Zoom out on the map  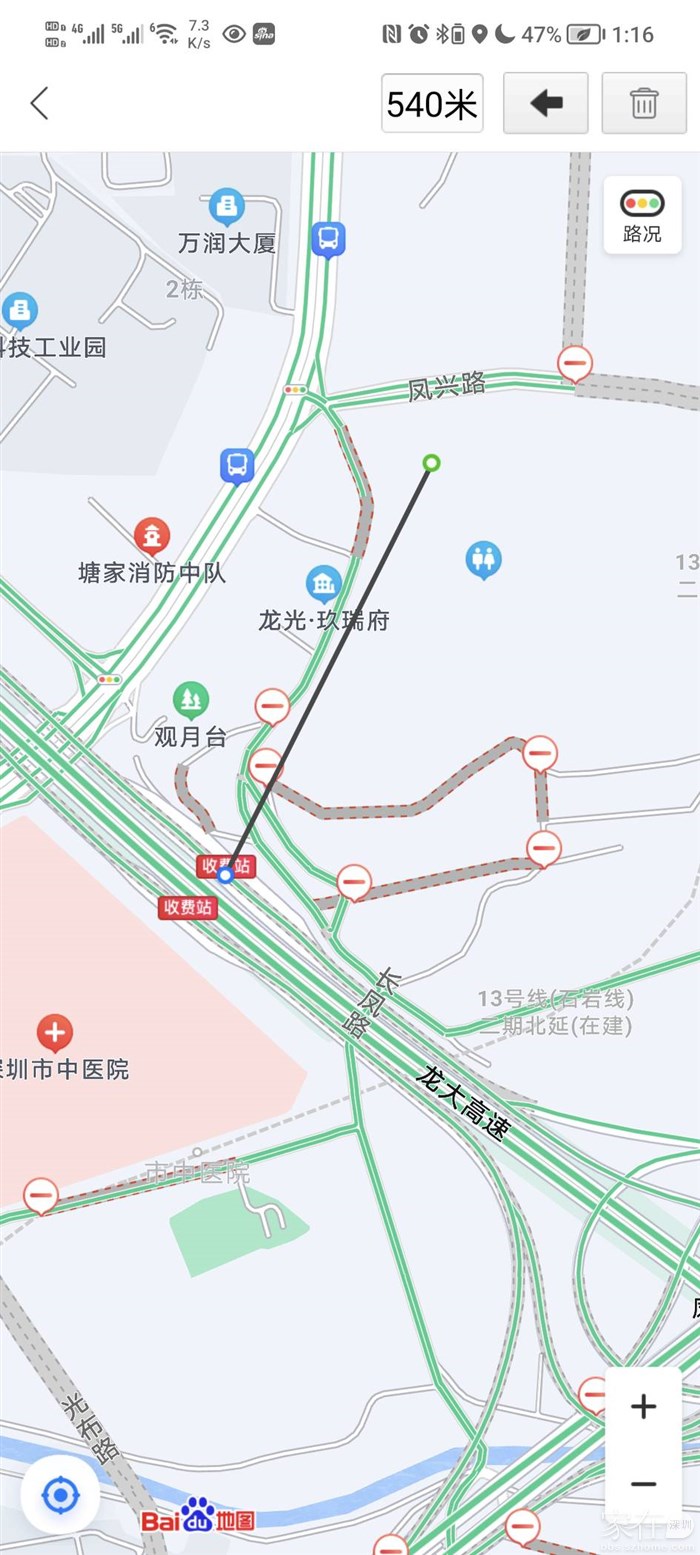coord(643,1484)
